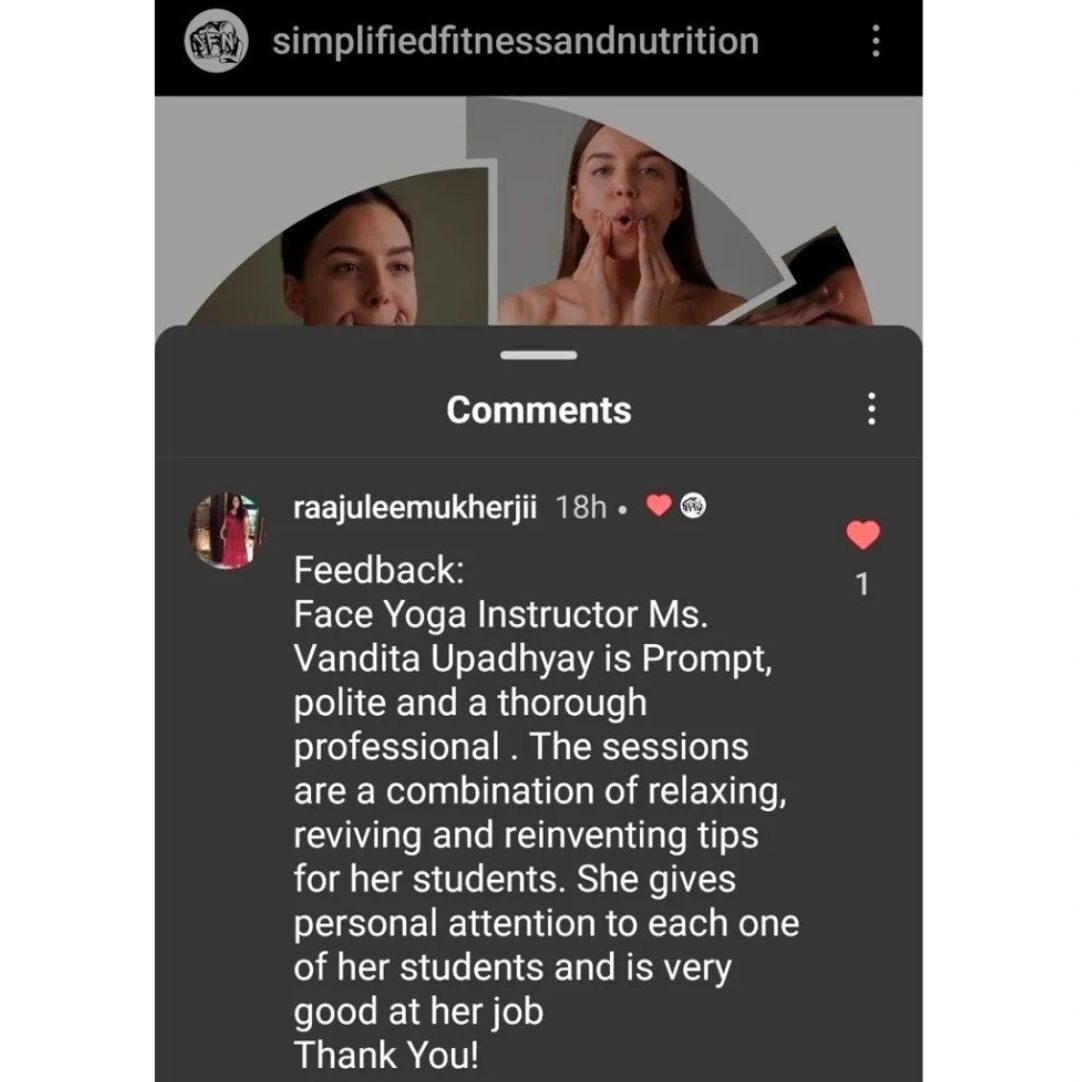Like raajuleemukherjii's comment

[x=863, y=535]
